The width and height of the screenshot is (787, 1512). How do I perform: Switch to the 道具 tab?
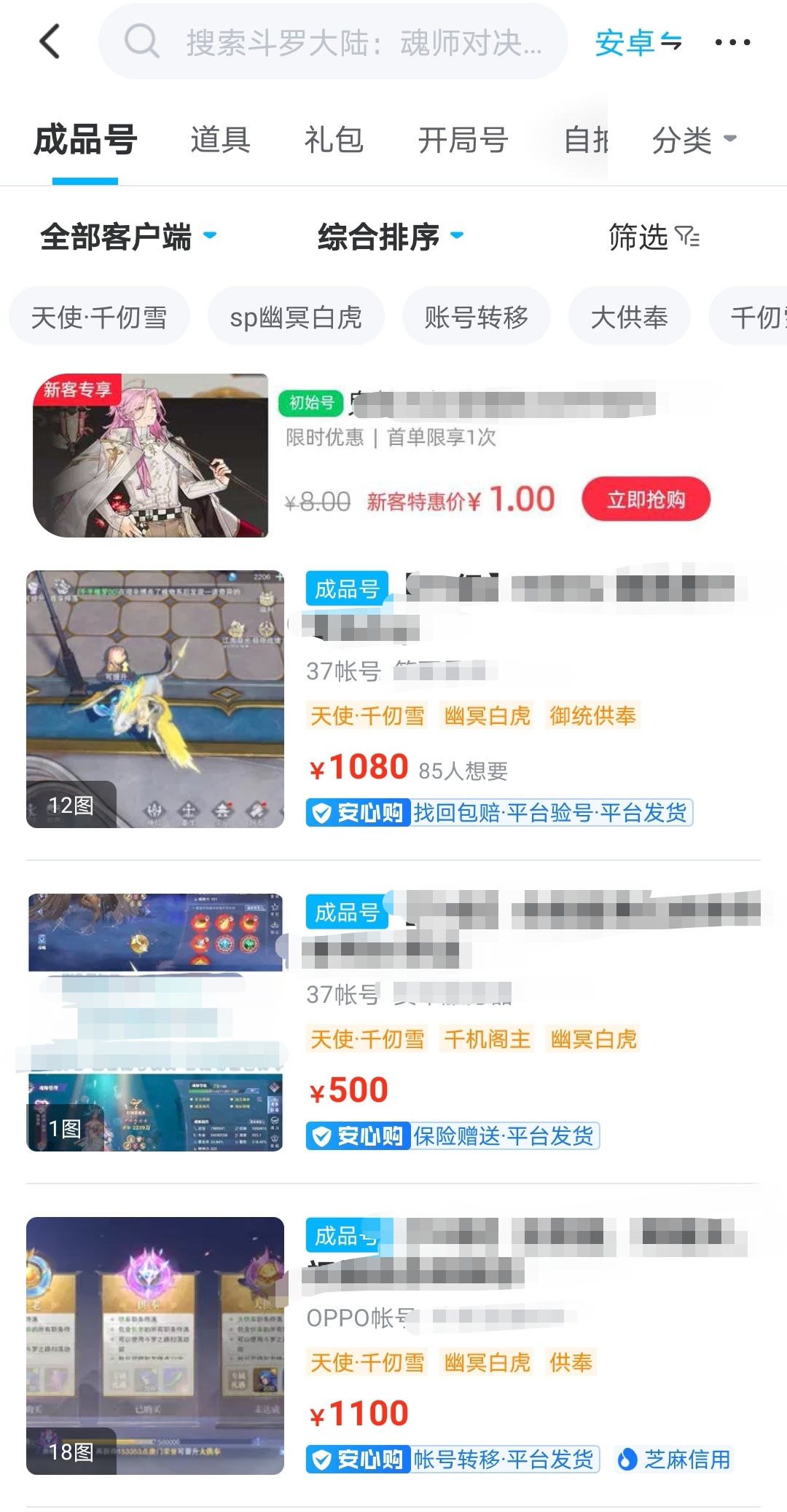220,139
